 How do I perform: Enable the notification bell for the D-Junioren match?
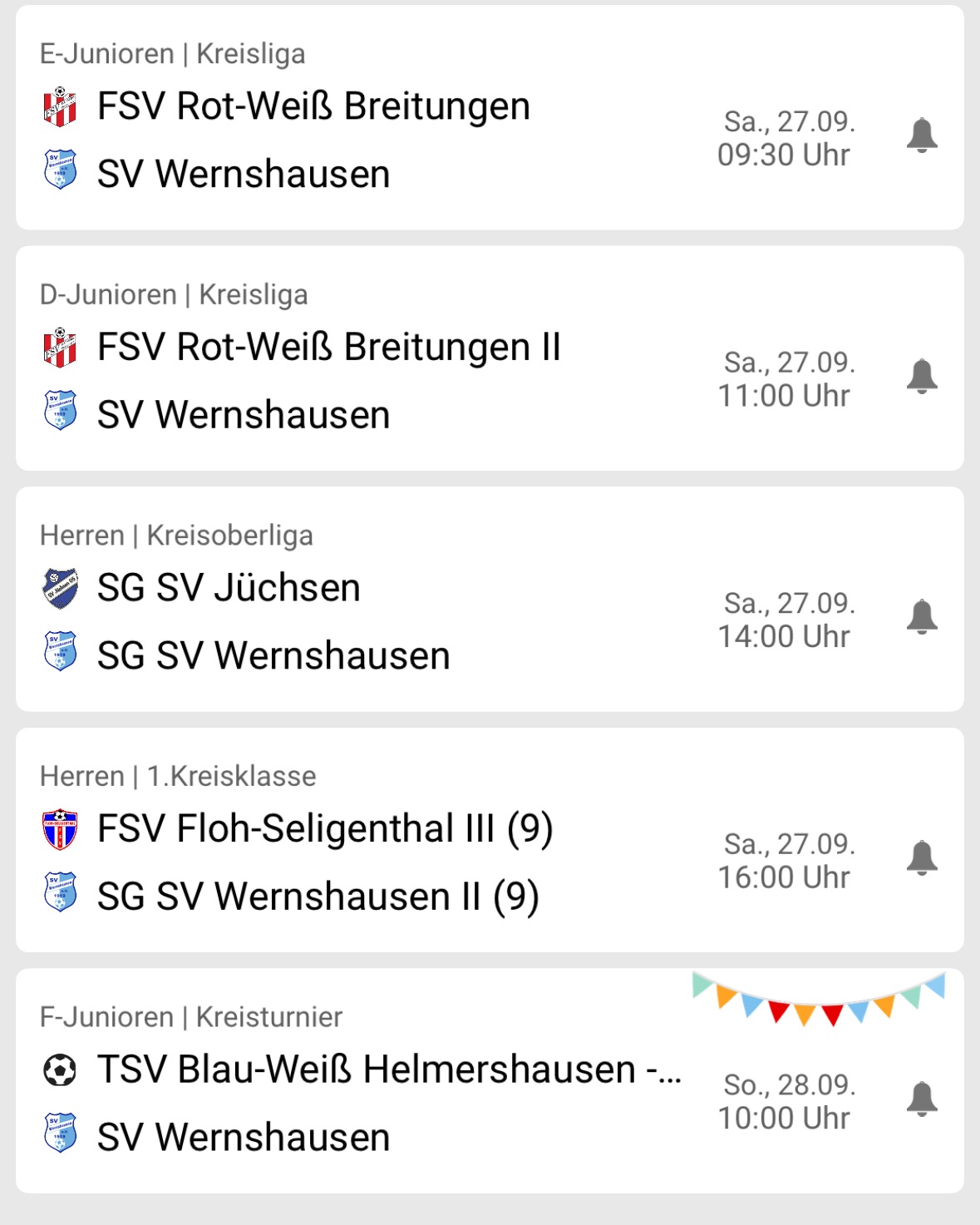tap(921, 376)
